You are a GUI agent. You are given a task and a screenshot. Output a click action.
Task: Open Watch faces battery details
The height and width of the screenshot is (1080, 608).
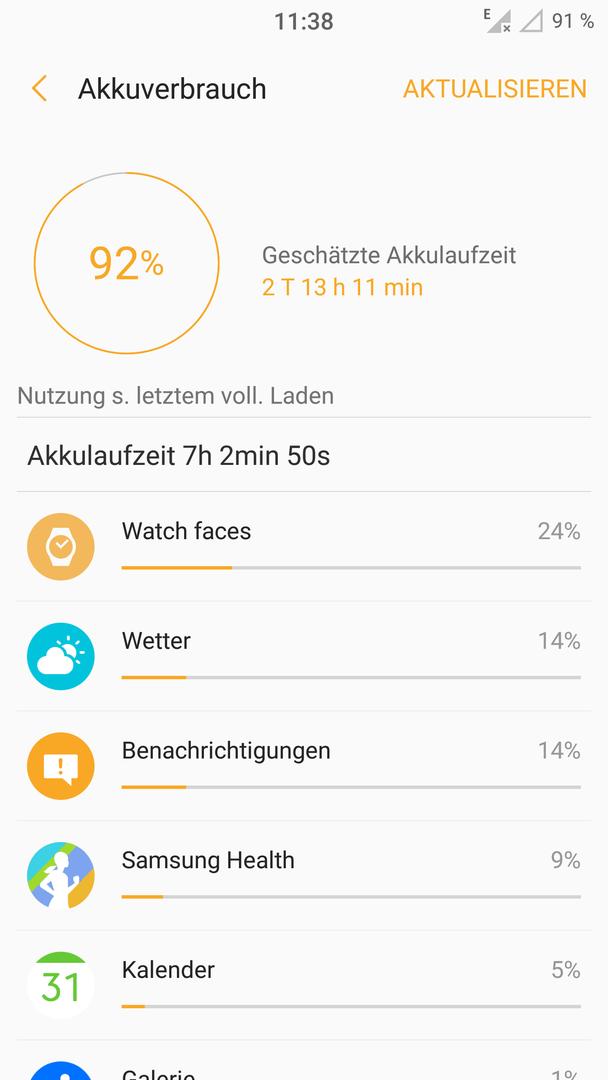tap(304, 547)
